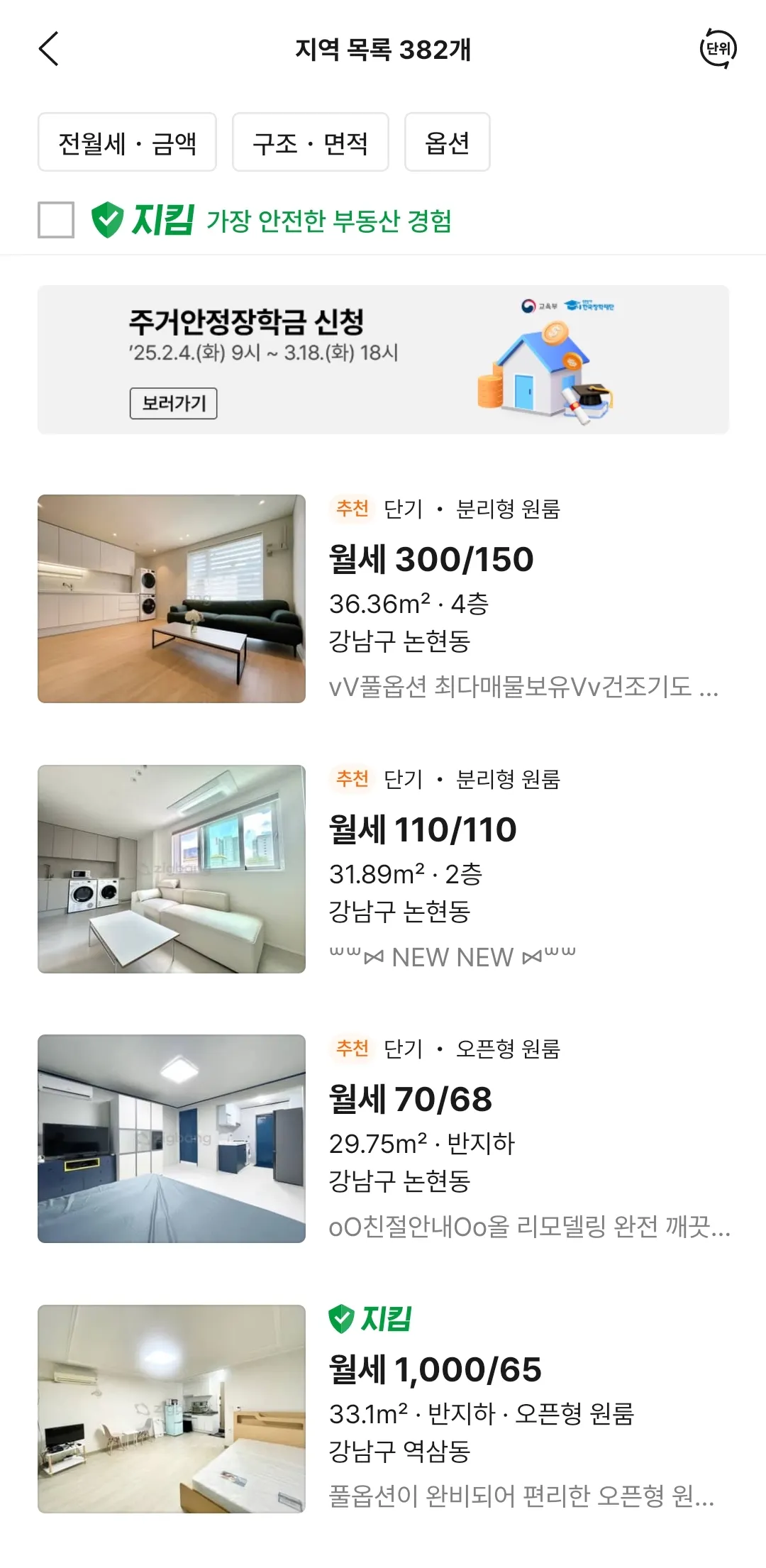Image resolution: width=766 pixels, height=1568 pixels.
Task: Tap 보러가기 on the 주거안정장학금 banner
Action: coord(173,403)
